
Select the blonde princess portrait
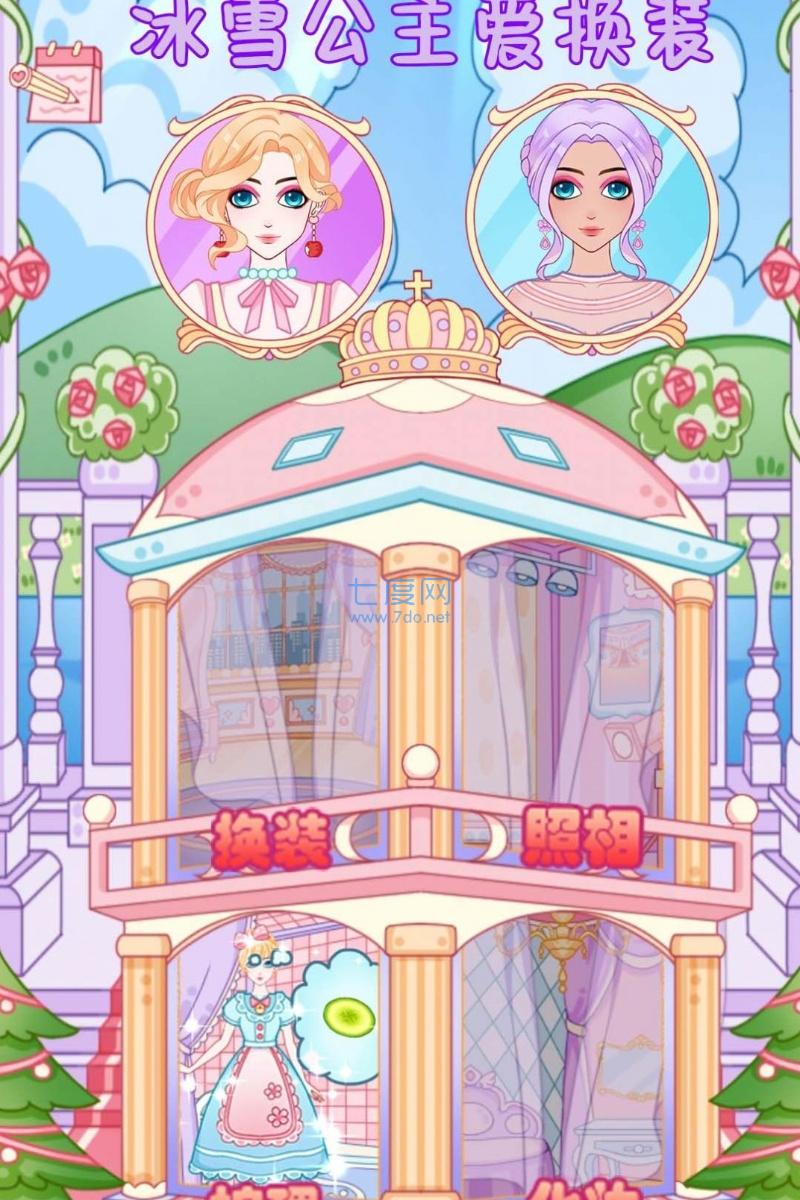pyautogui.click(x=270, y=222)
